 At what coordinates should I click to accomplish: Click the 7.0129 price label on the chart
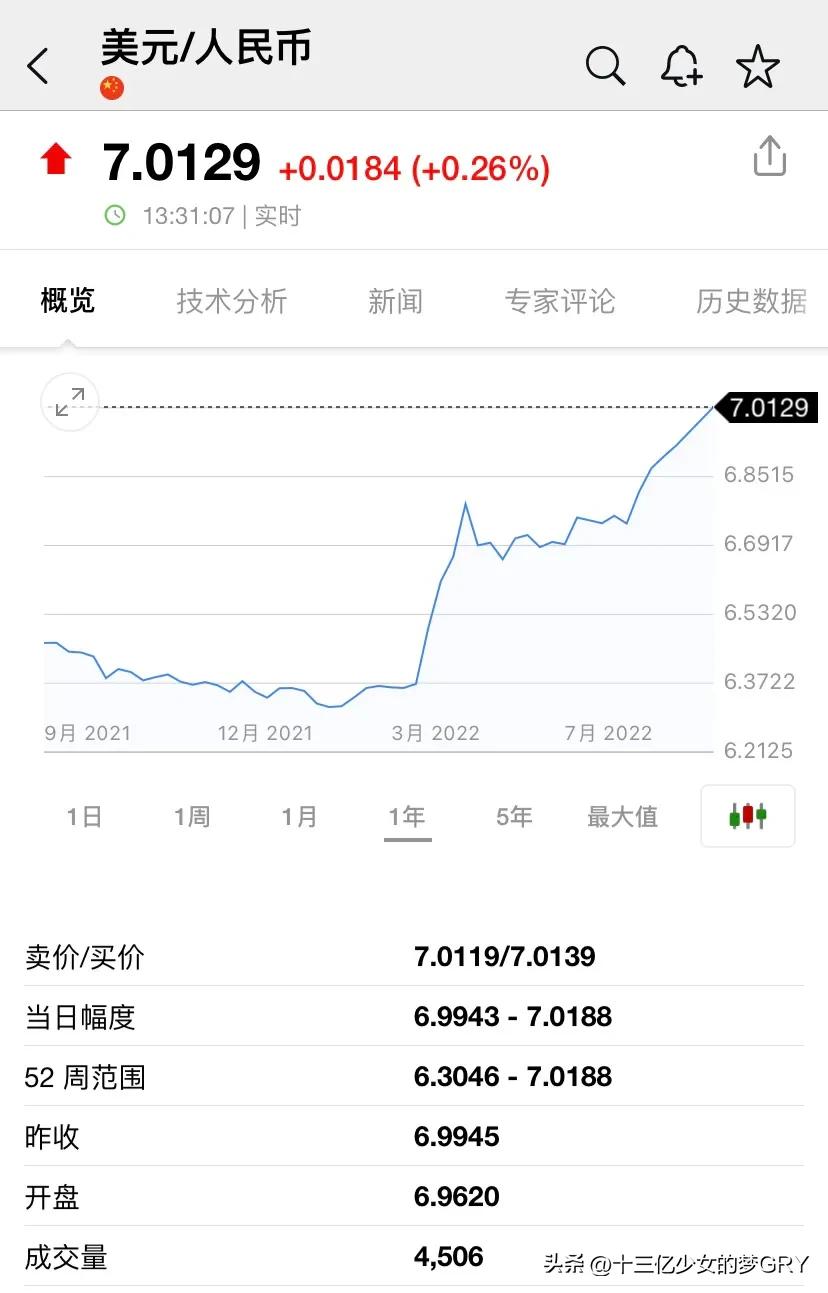pos(768,407)
